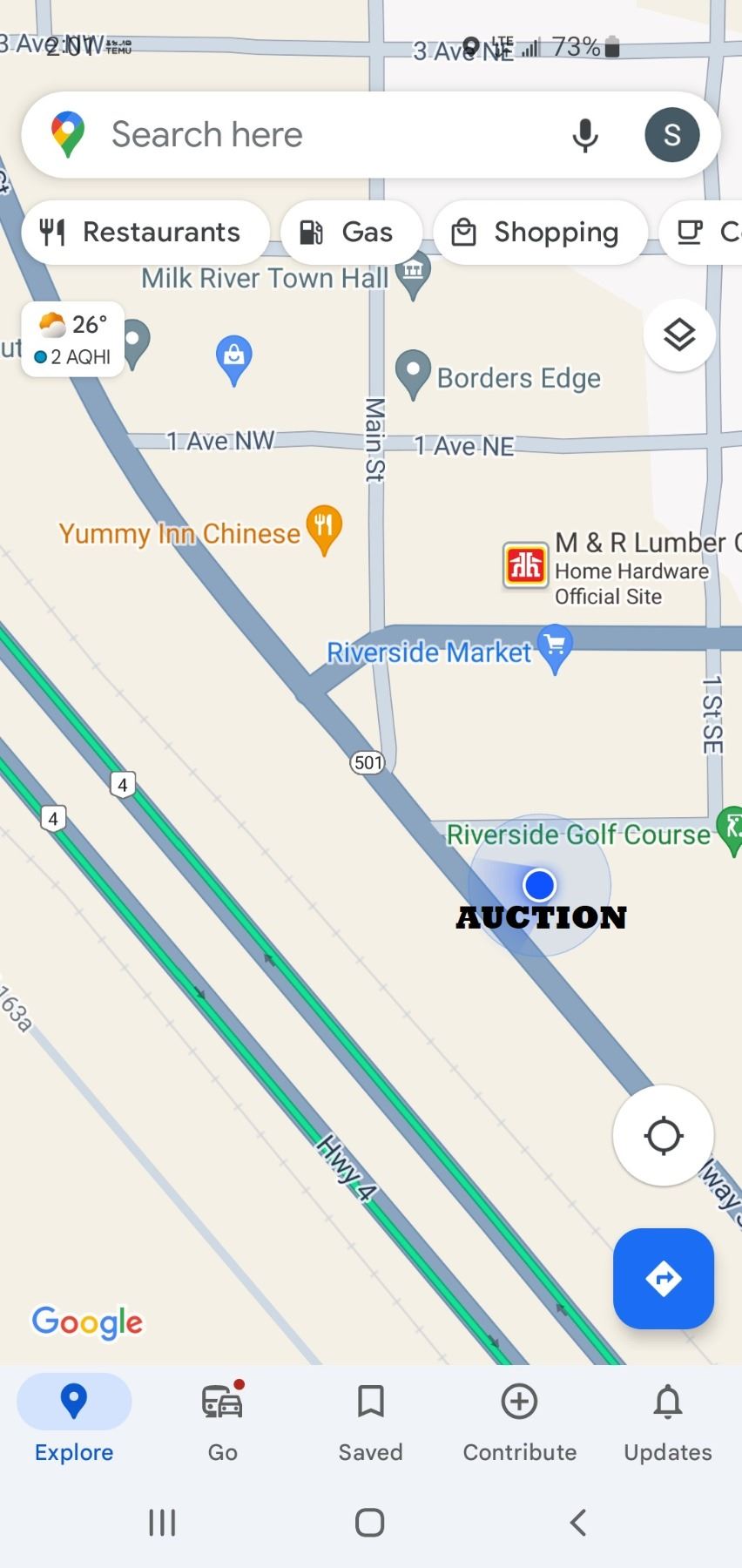Switch to the Go tab
Viewport: 742px width, 1568px height.
[222, 1419]
